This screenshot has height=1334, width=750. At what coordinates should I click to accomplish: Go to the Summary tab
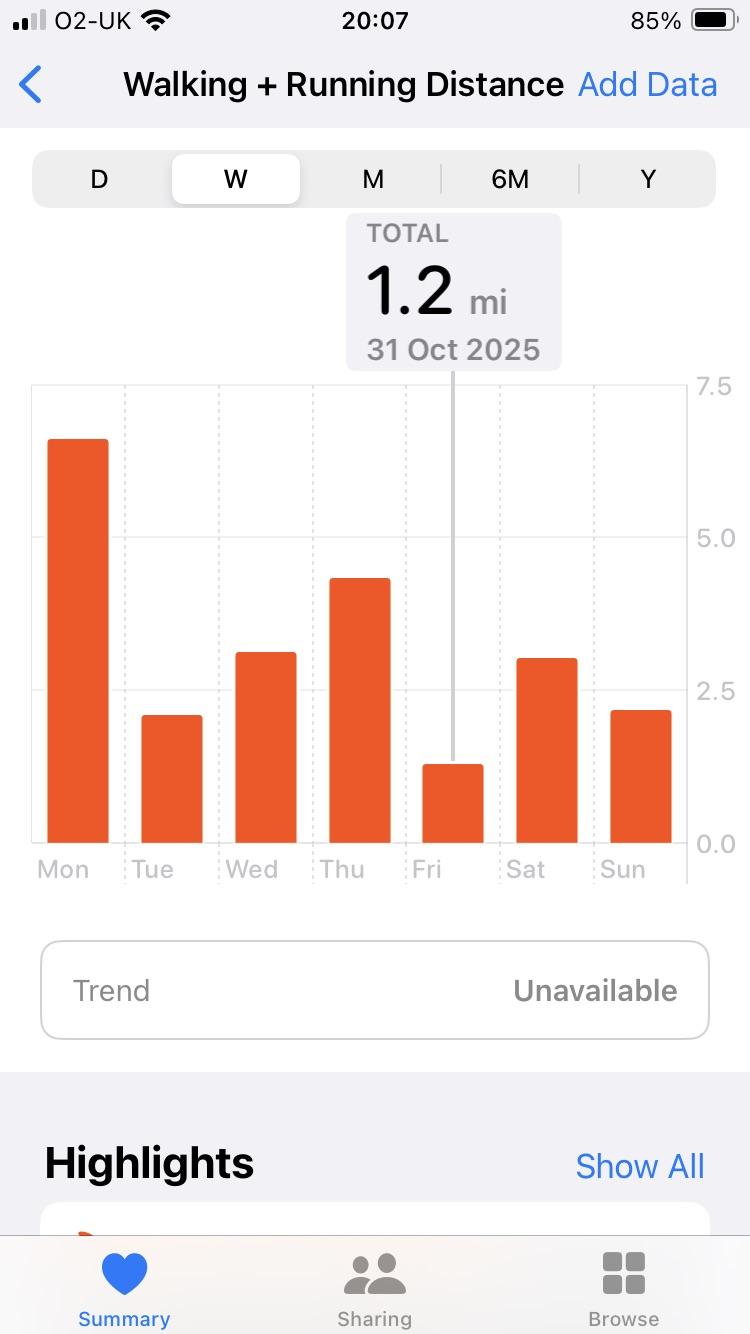[x=124, y=1290]
